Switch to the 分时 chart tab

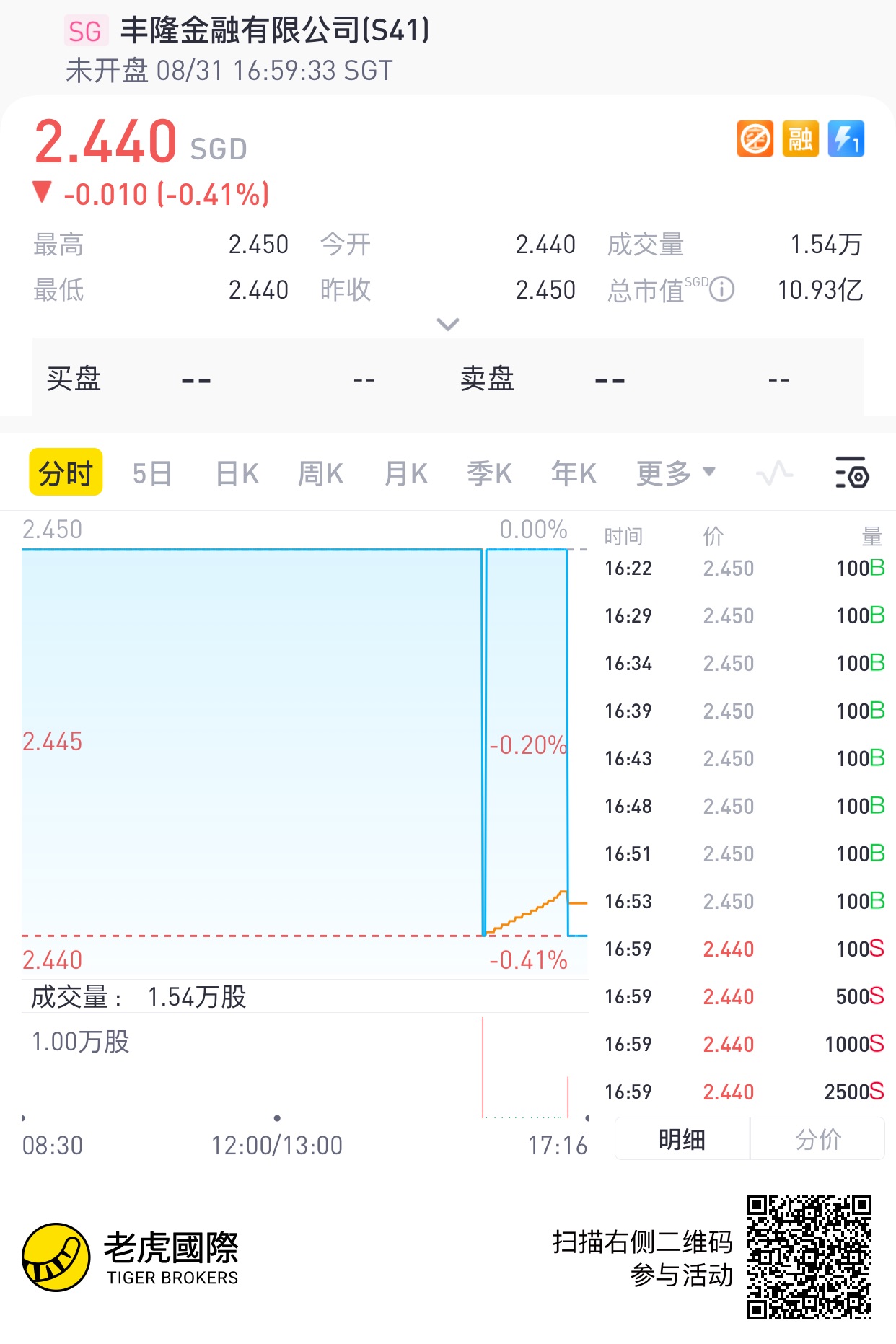tap(66, 473)
